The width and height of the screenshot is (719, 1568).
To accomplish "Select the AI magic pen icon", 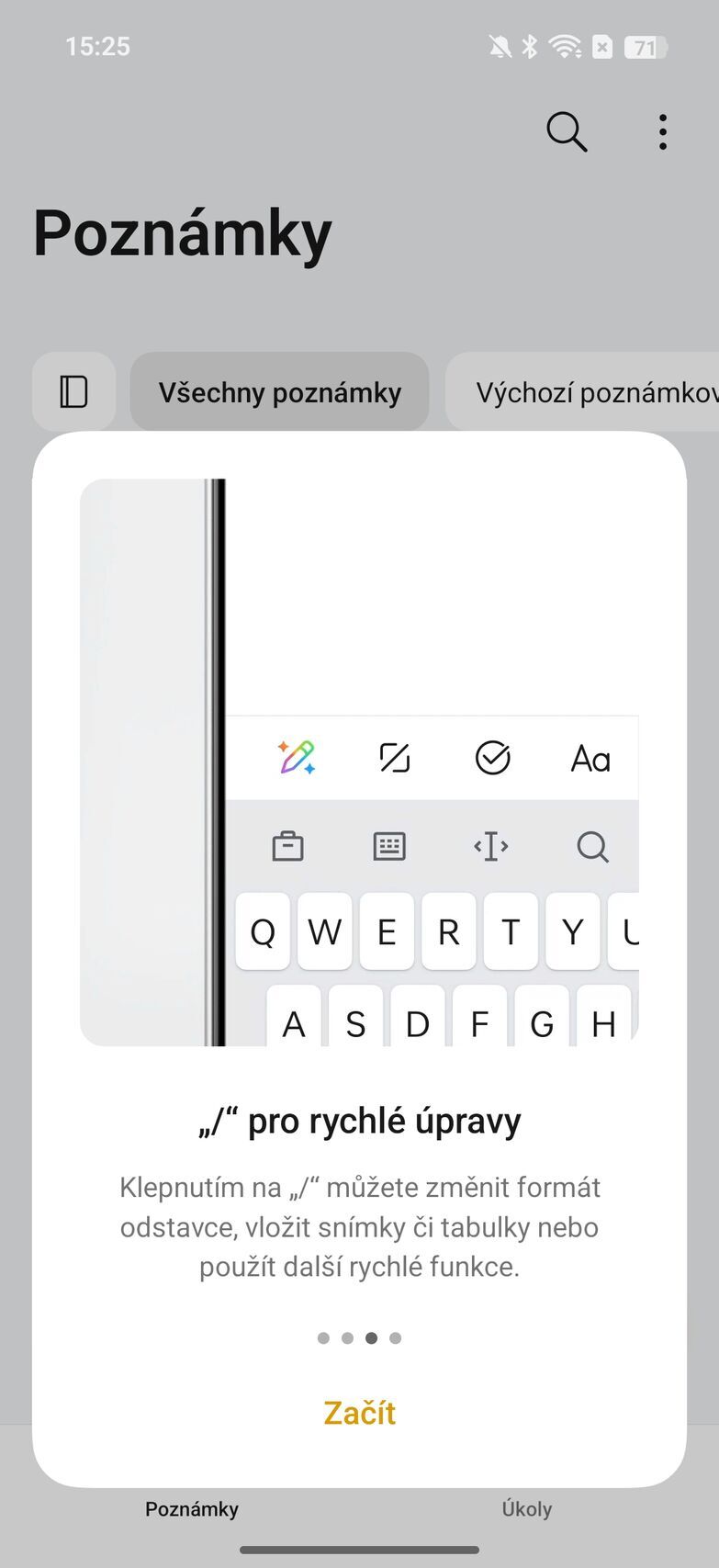I will click(296, 758).
